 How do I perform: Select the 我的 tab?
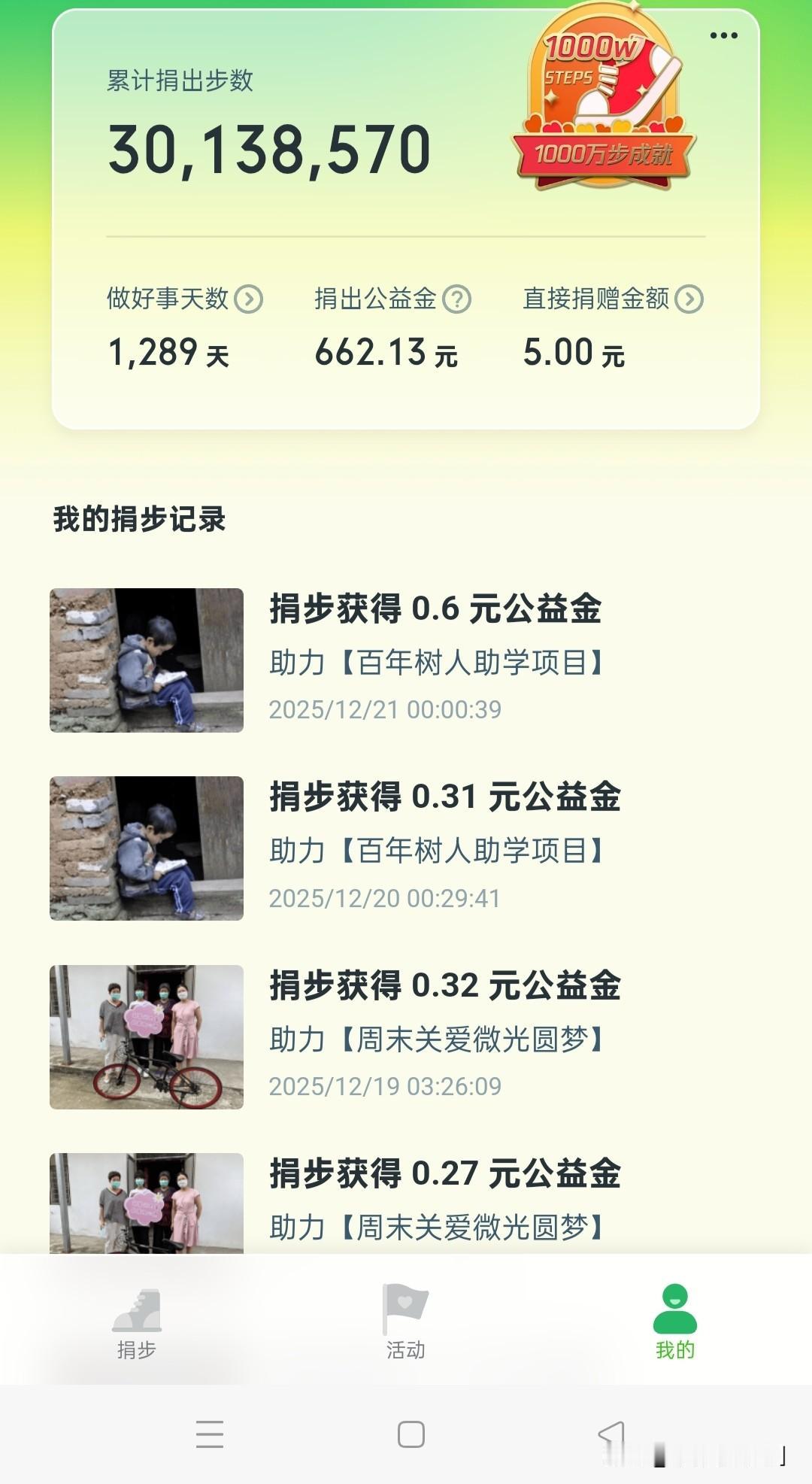tap(674, 1322)
